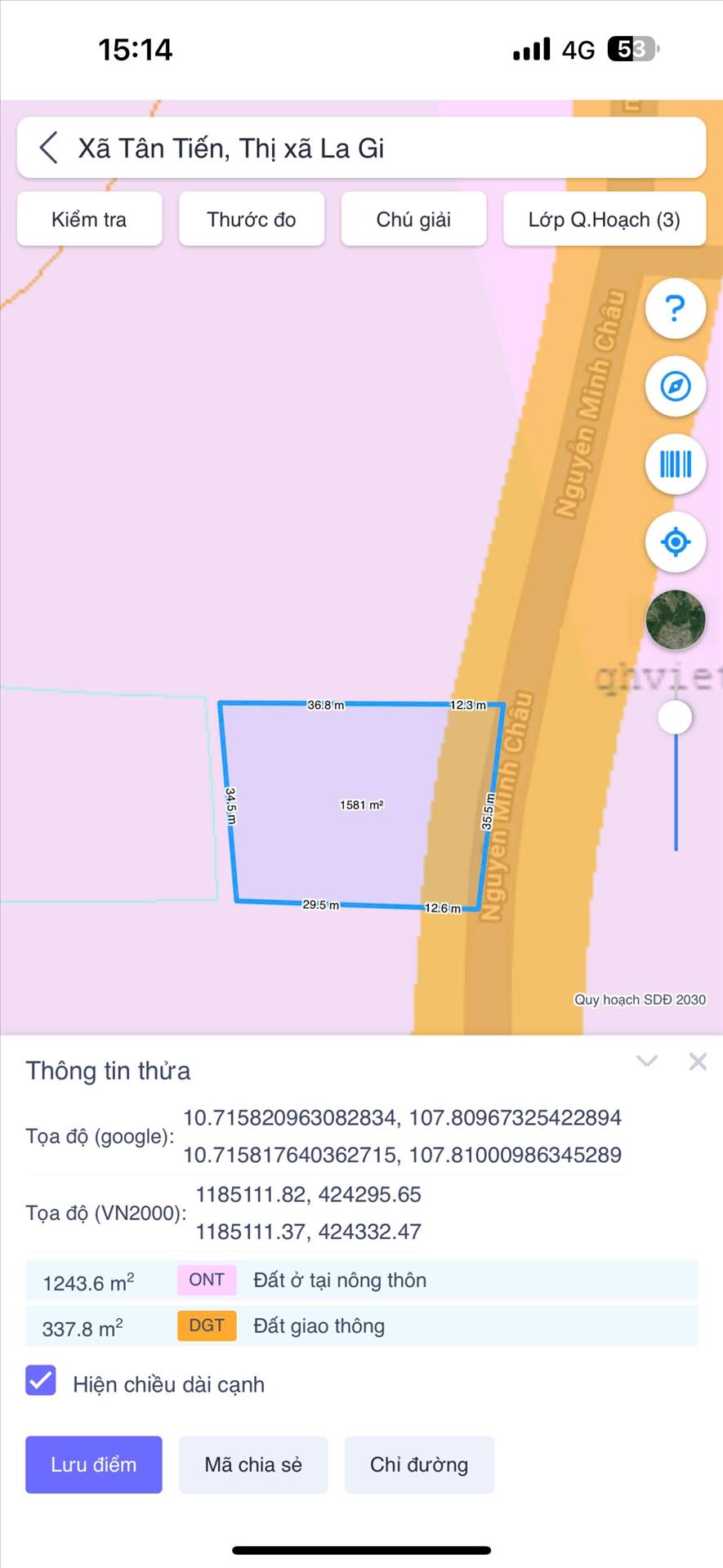Image resolution: width=723 pixels, height=1568 pixels.
Task: Open the Thước đo measuring tool
Action: 251,219
